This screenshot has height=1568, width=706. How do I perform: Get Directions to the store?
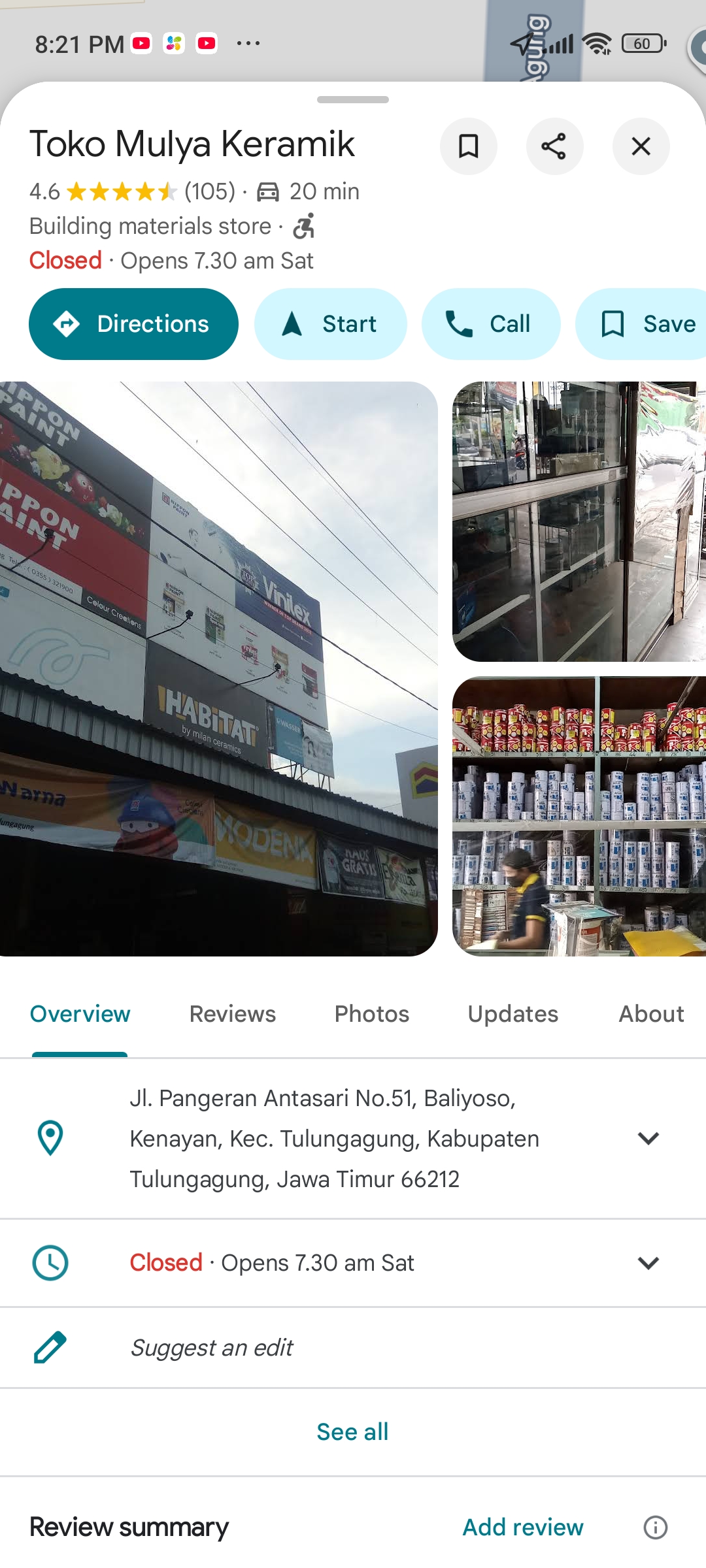coord(133,324)
